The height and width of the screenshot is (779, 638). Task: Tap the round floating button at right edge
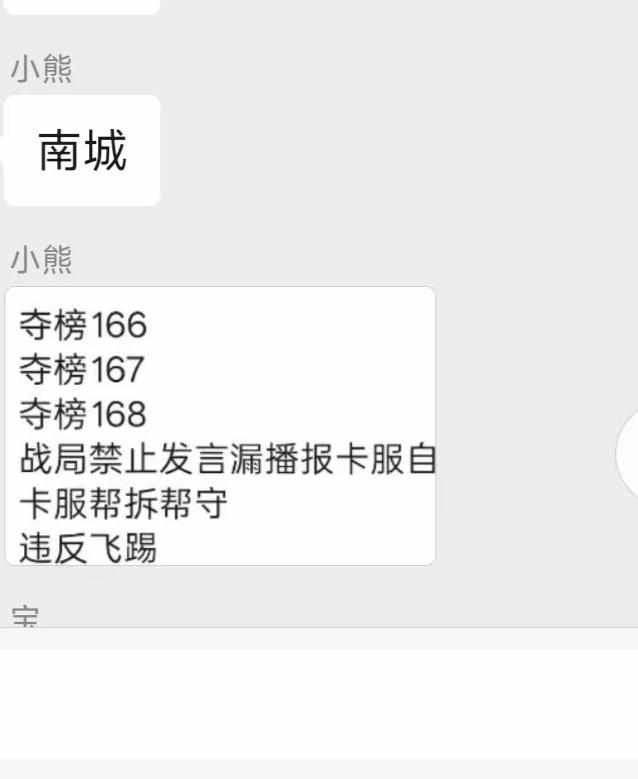pyautogui.click(x=629, y=455)
